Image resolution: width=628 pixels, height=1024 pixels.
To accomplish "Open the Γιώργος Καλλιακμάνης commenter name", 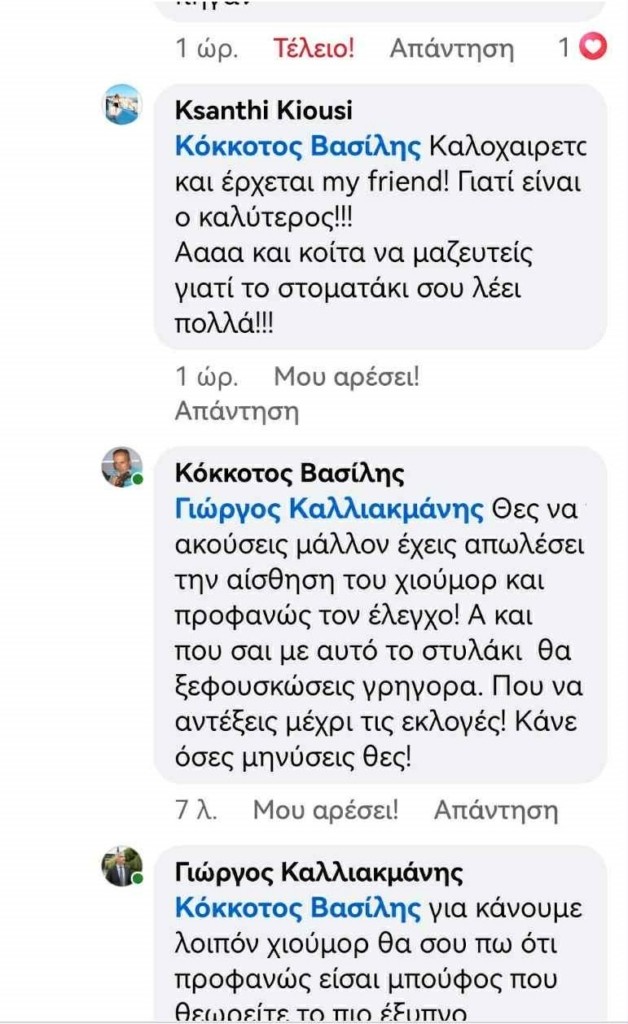I will tap(319, 873).
